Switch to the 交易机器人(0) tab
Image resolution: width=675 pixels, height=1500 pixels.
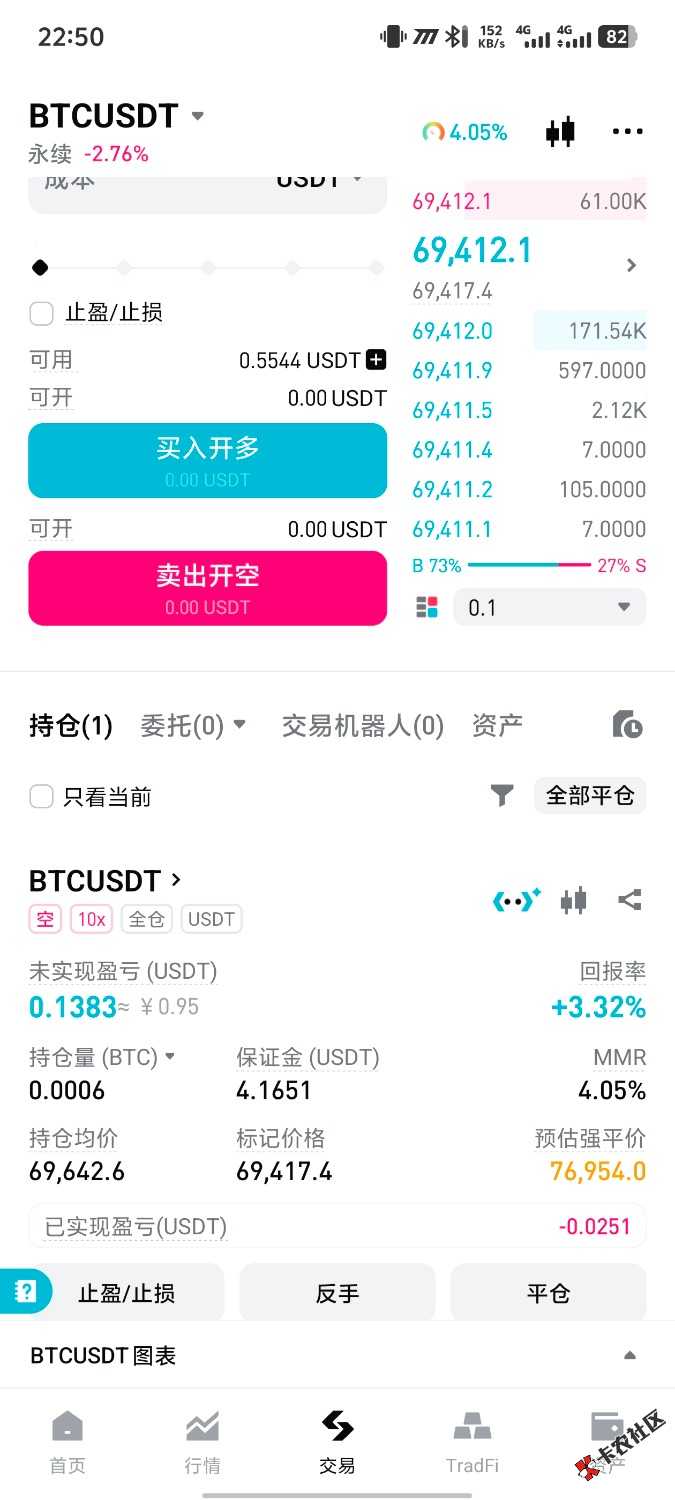coord(362,725)
